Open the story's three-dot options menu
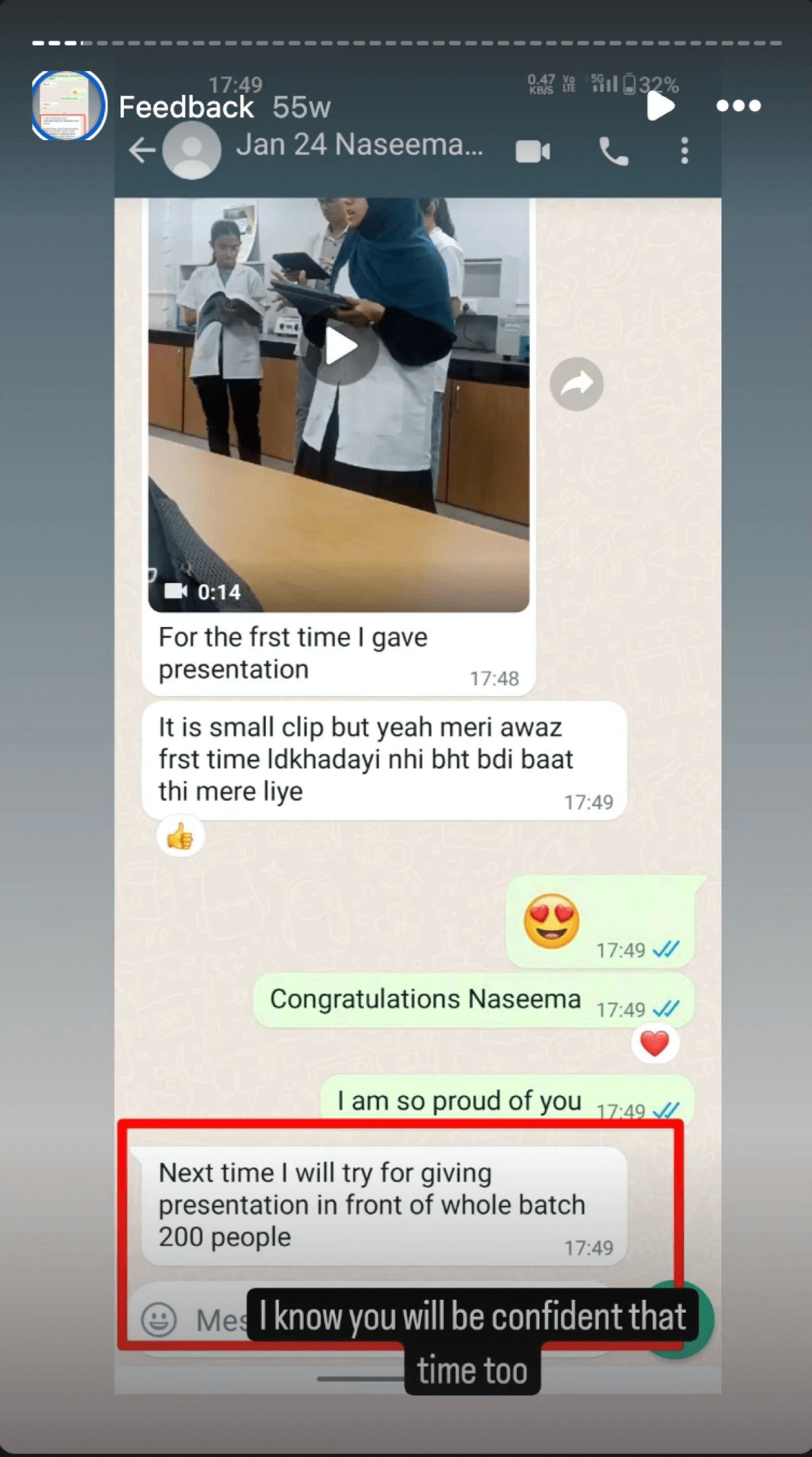This screenshot has width=812, height=1457. [738, 106]
